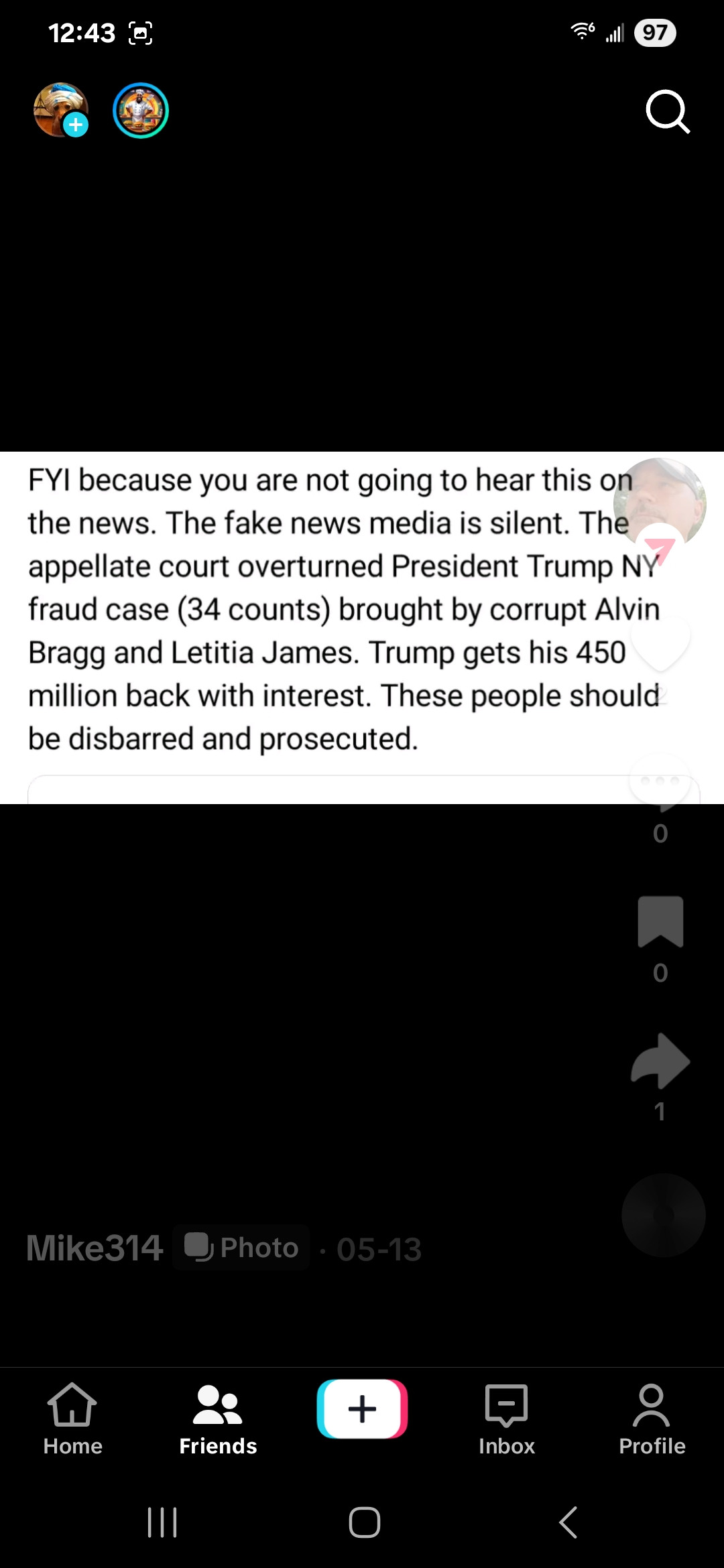Open the search magnifier icon
The image size is (724, 1568).
tap(667, 112)
